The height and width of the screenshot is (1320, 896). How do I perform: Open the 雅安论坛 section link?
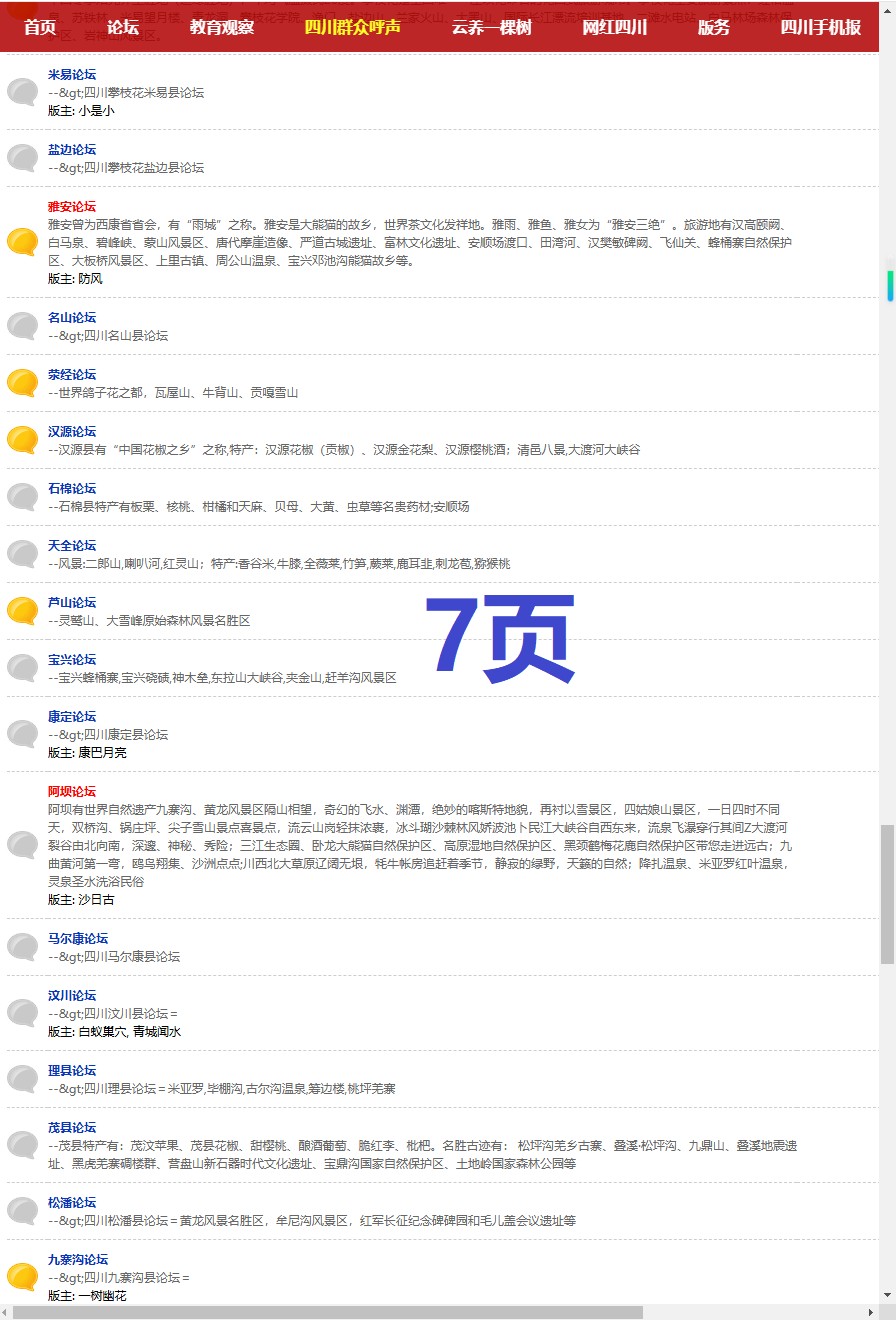[72, 207]
